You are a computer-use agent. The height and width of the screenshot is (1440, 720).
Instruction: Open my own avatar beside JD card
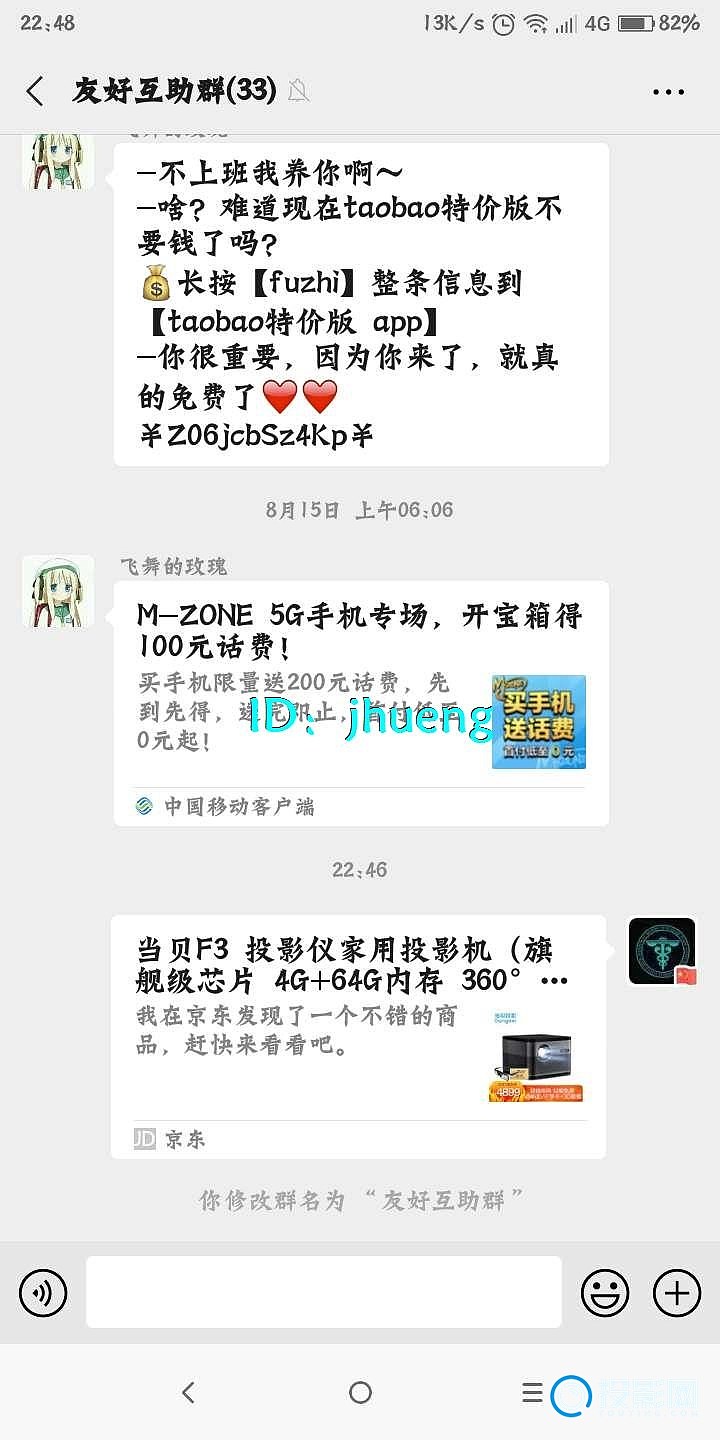661,951
